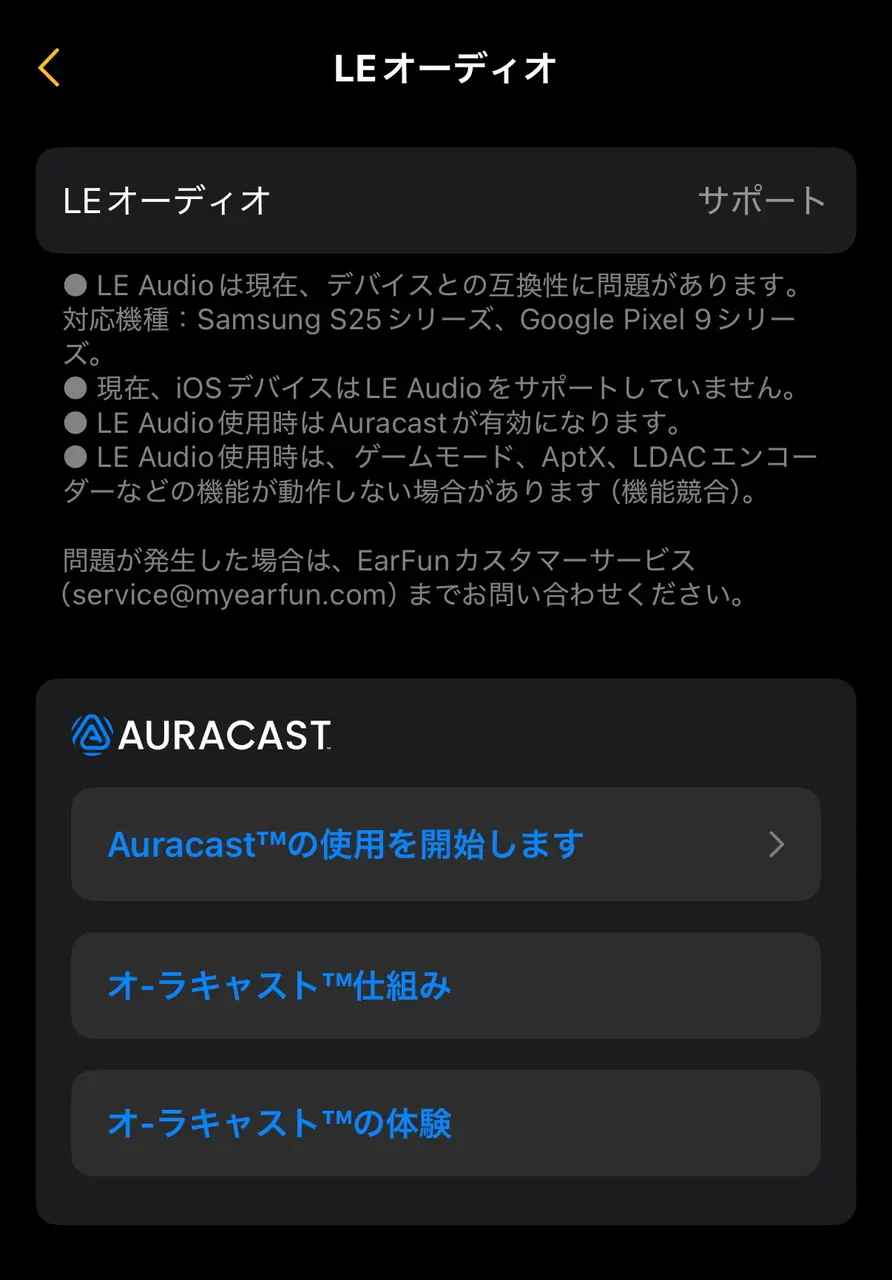Tap the yellow back chevron arrow
The height and width of the screenshot is (1280, 892).
point(48,67)
